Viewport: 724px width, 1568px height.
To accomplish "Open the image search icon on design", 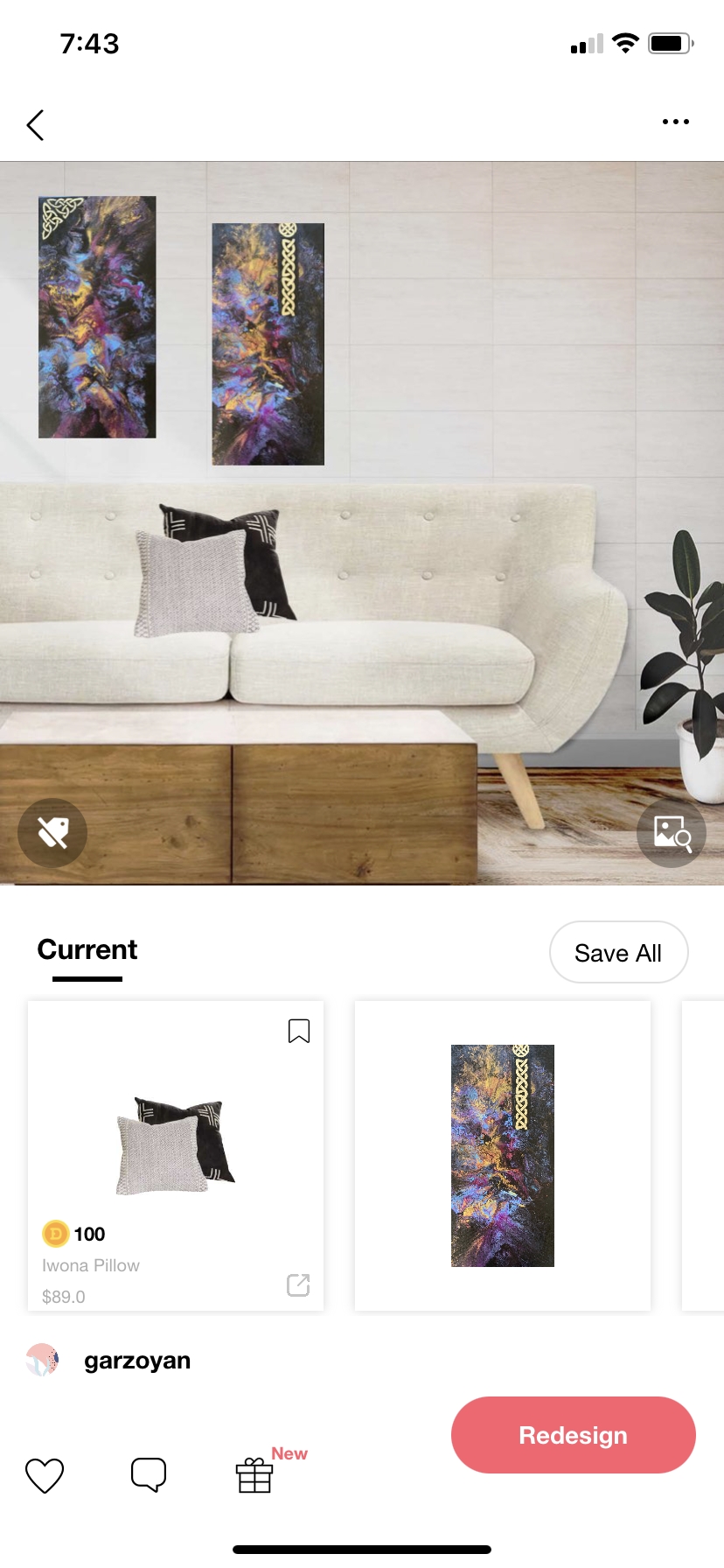I will [672, 833].
